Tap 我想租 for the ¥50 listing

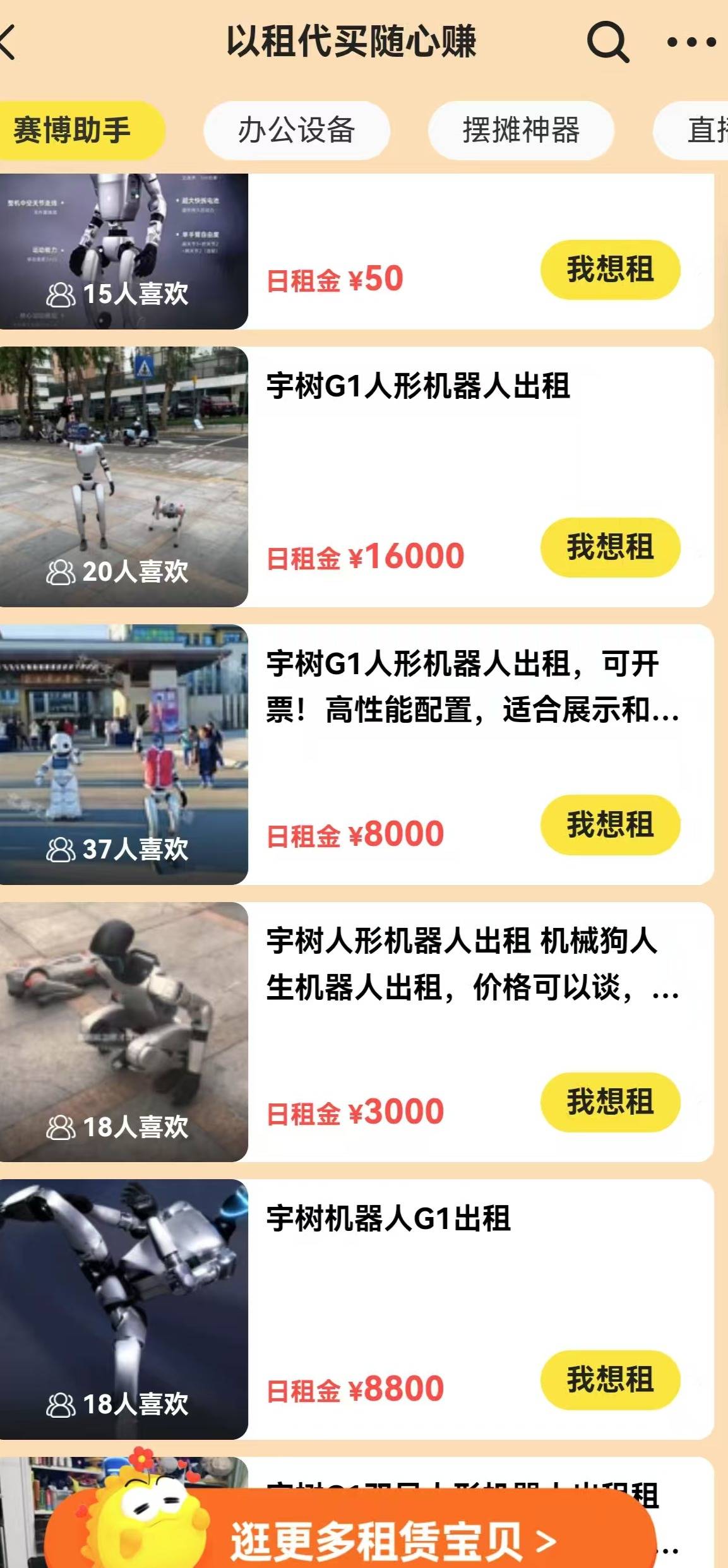coord(610,270)
